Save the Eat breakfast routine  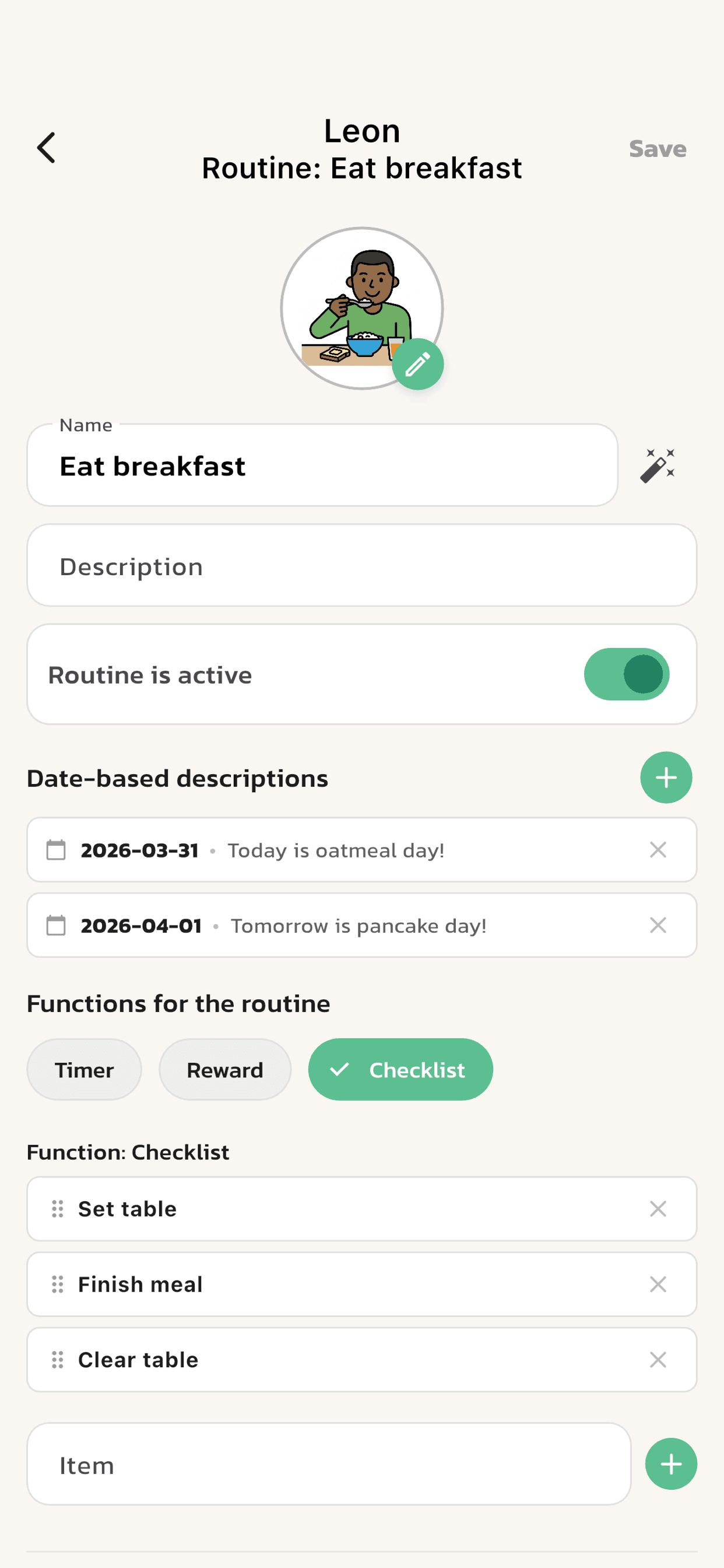pyautogui.click(x=657, y=149)
